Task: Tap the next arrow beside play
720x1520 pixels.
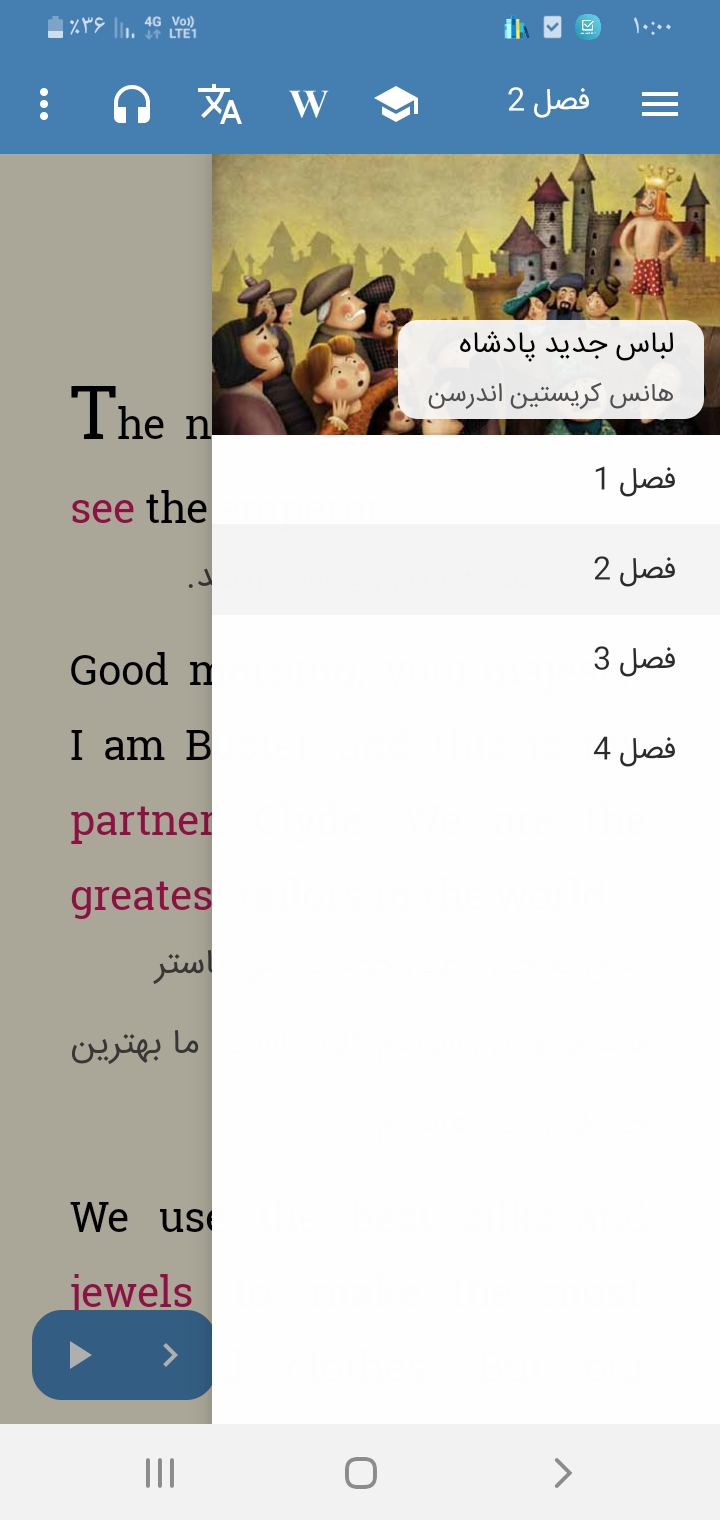Action: [x=170, y=1355]
